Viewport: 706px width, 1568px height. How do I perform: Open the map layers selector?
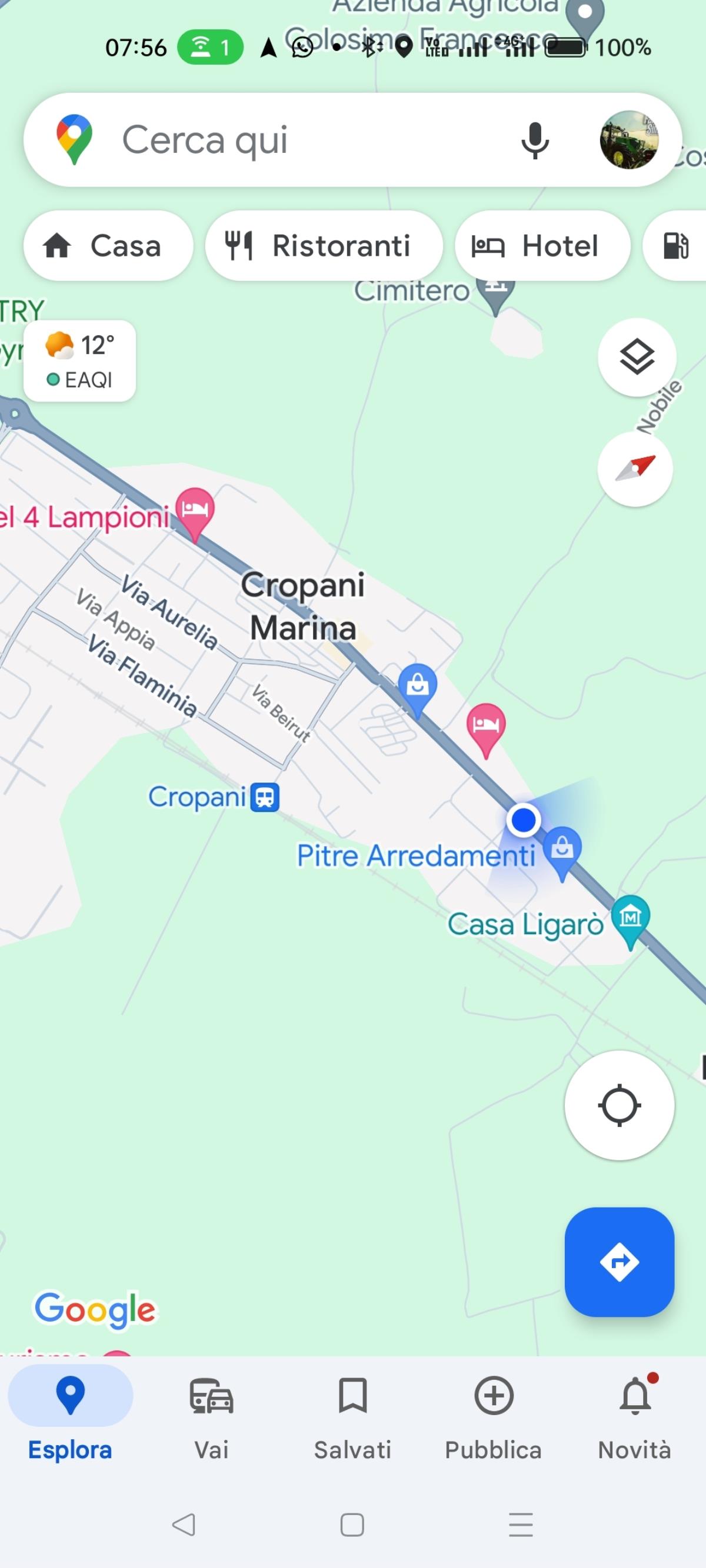coord(637,357)
